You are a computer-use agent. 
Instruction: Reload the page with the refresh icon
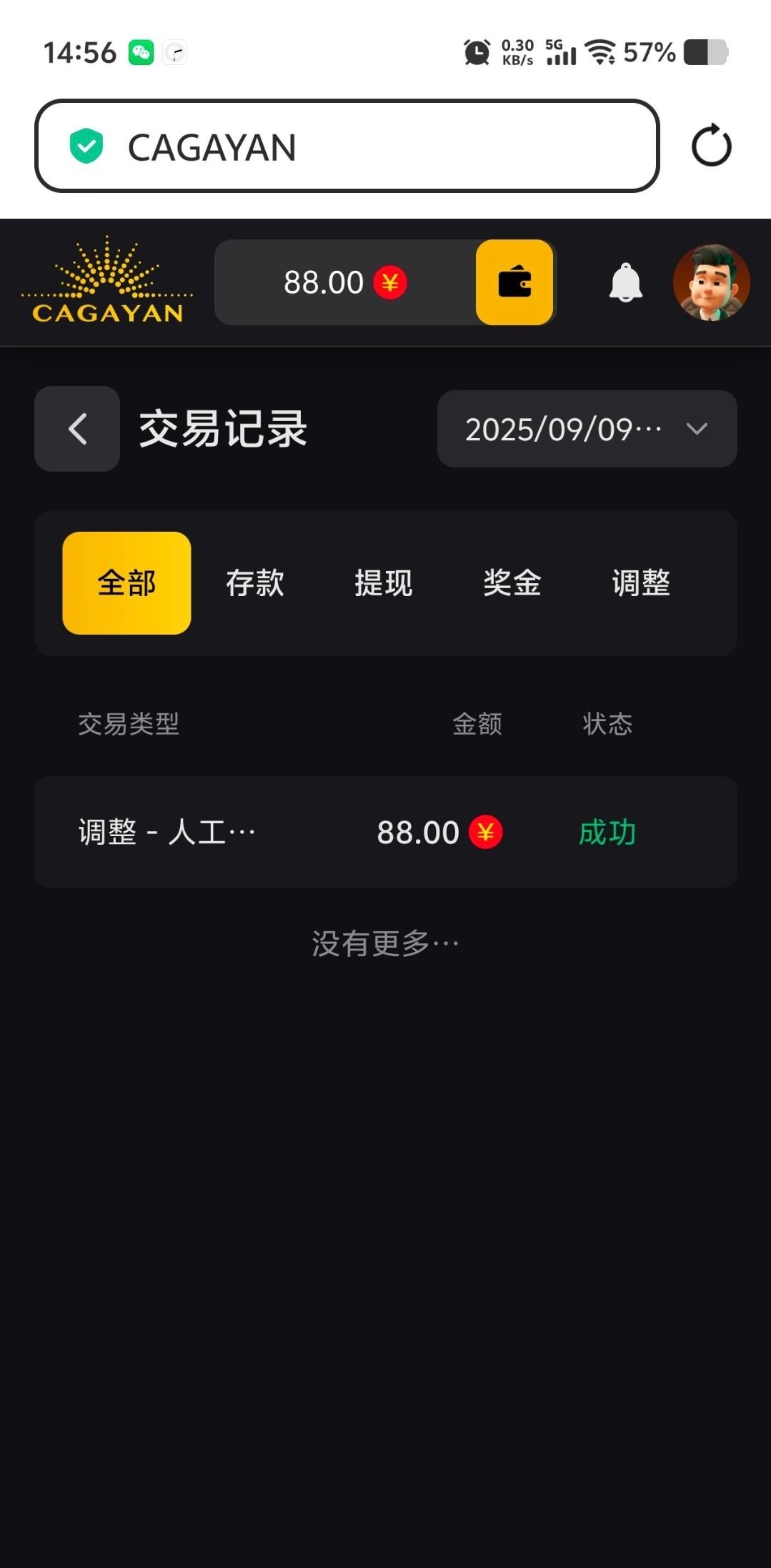[x=711, y=146]
